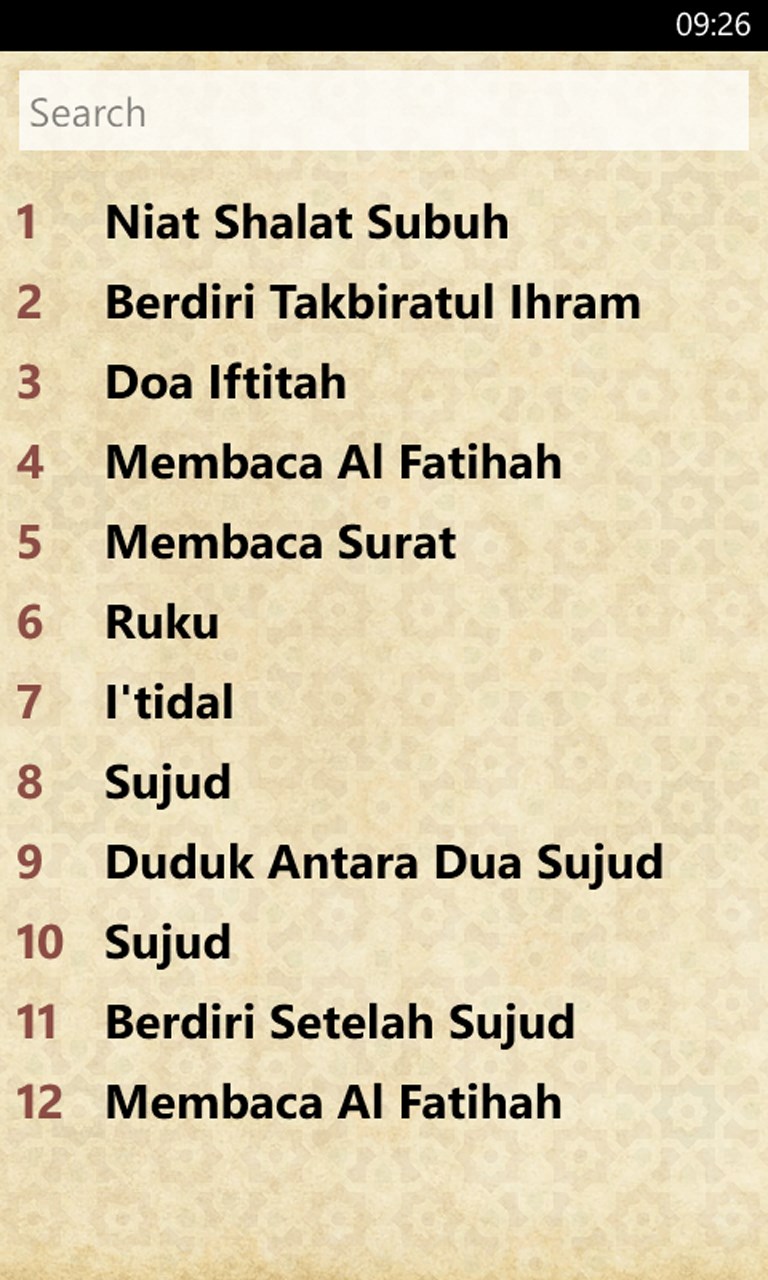Select I'tidal
Screen dimensions: 768x1280
pos(169,702)
